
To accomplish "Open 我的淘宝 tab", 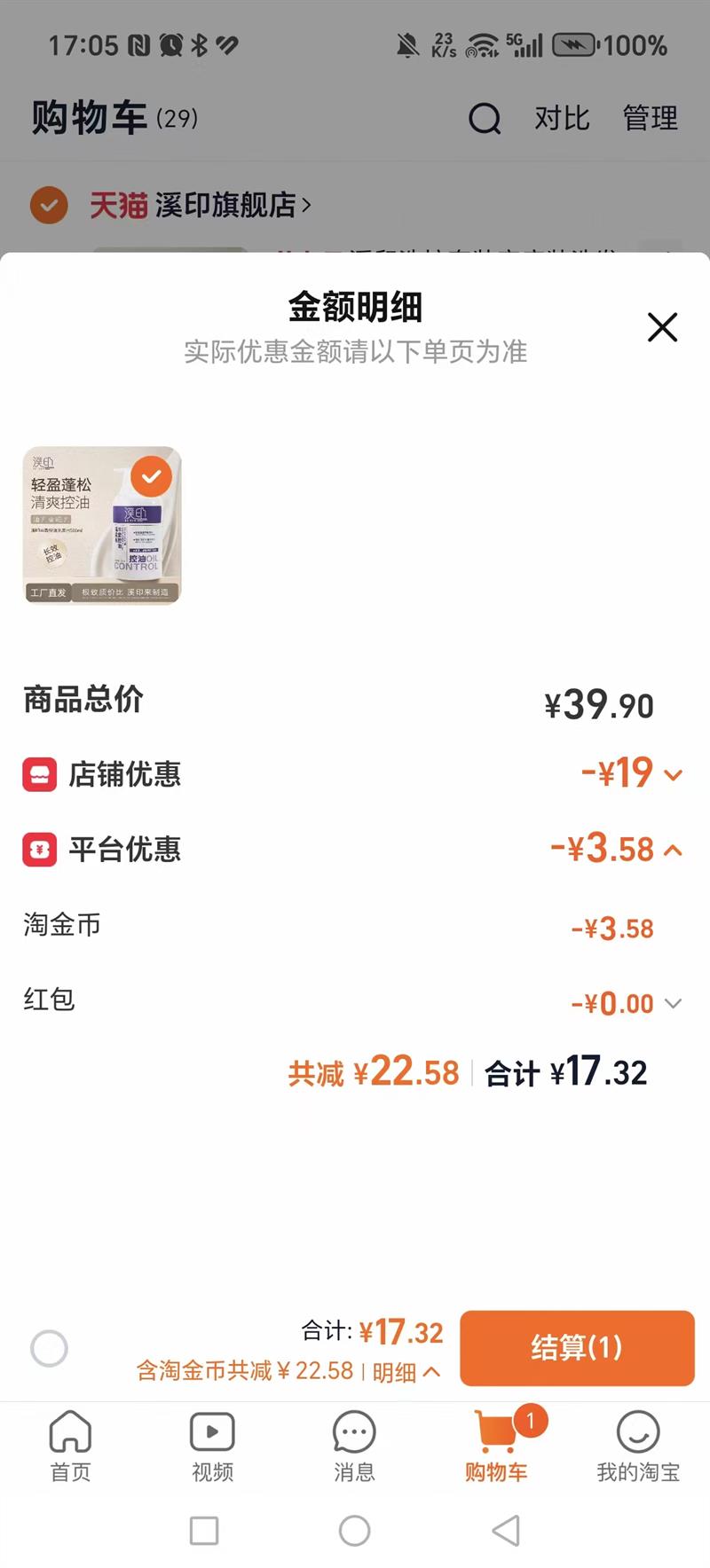I will (x=638, y=1446).
